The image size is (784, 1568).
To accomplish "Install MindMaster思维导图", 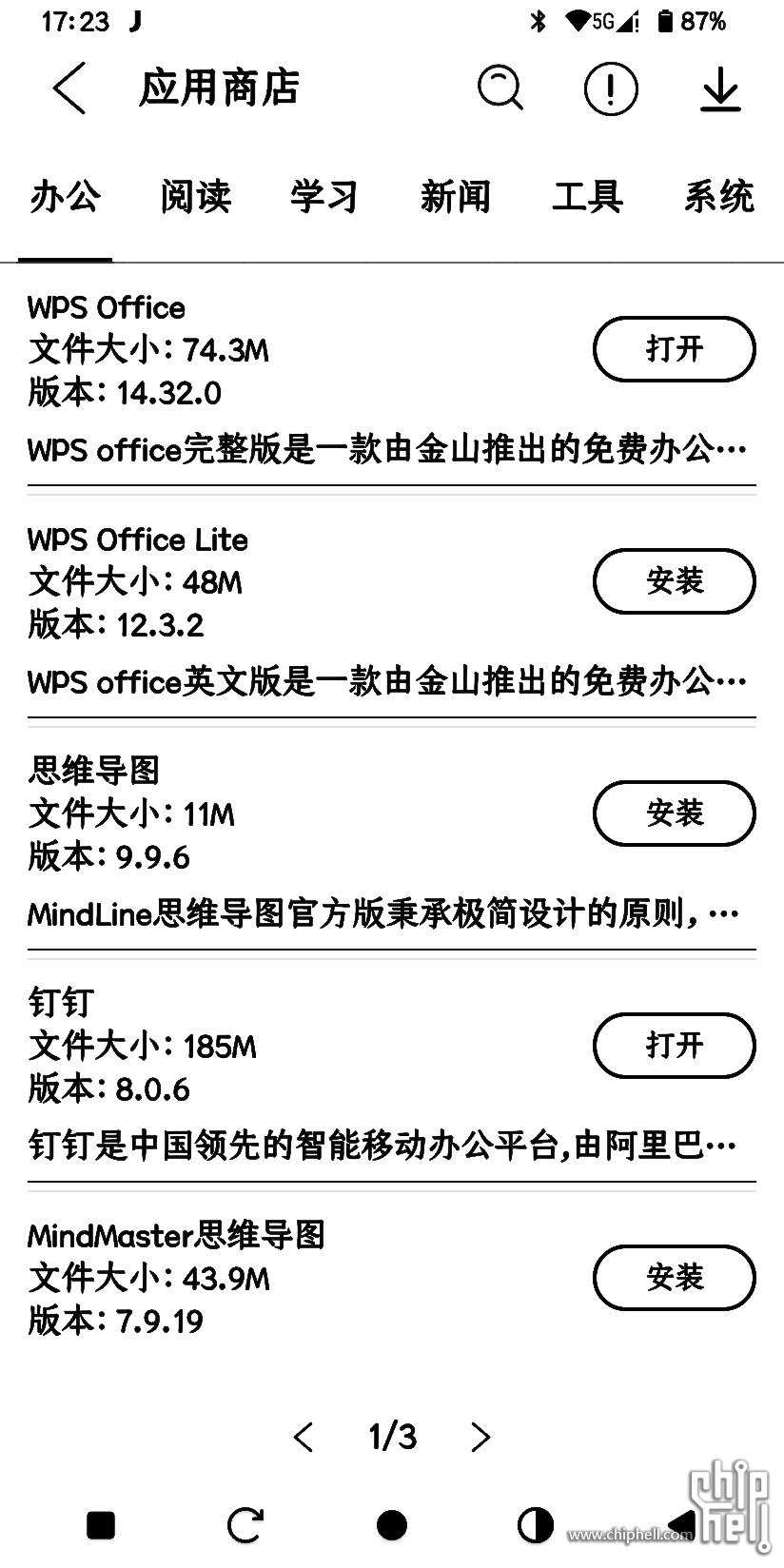I will tap(674, 1277).
